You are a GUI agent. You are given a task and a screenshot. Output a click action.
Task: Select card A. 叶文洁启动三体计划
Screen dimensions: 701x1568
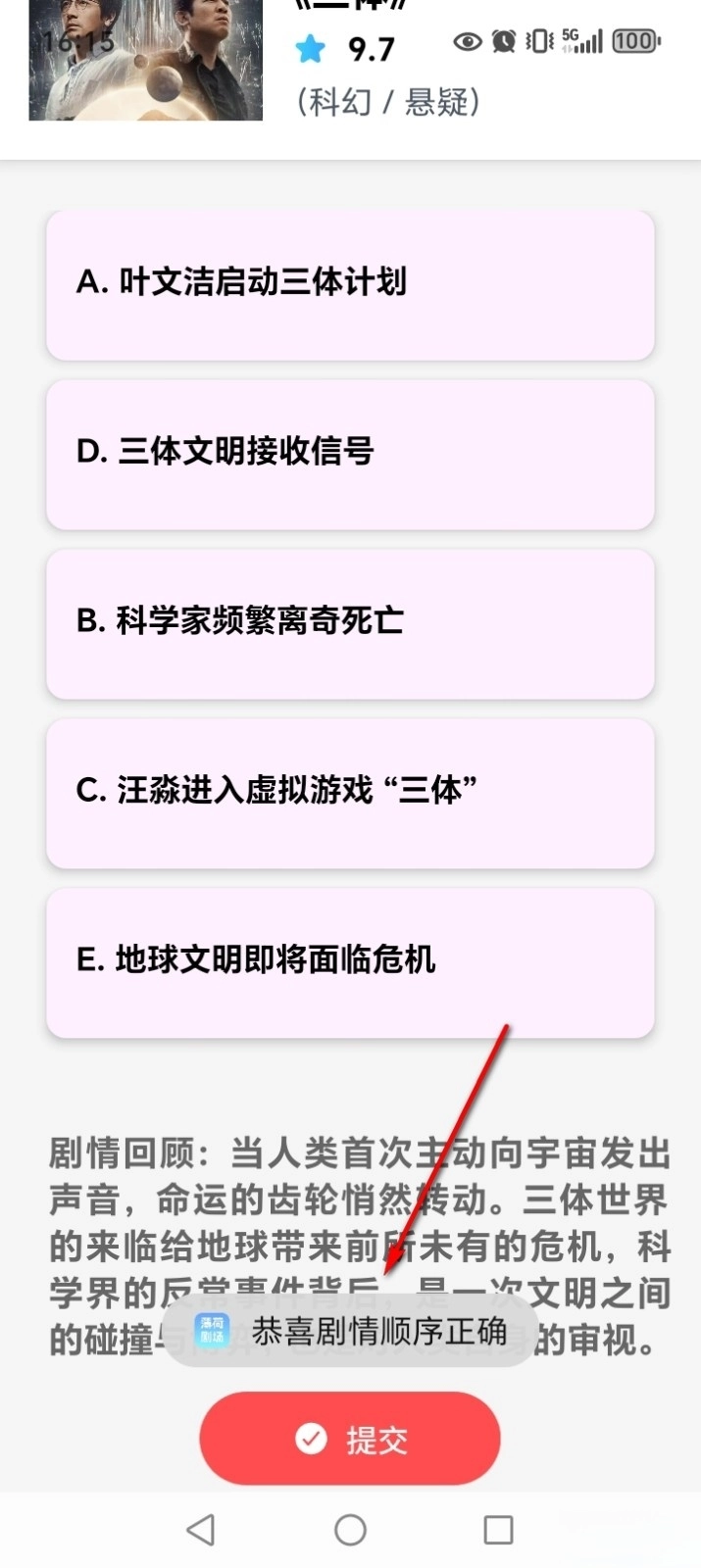350,284
